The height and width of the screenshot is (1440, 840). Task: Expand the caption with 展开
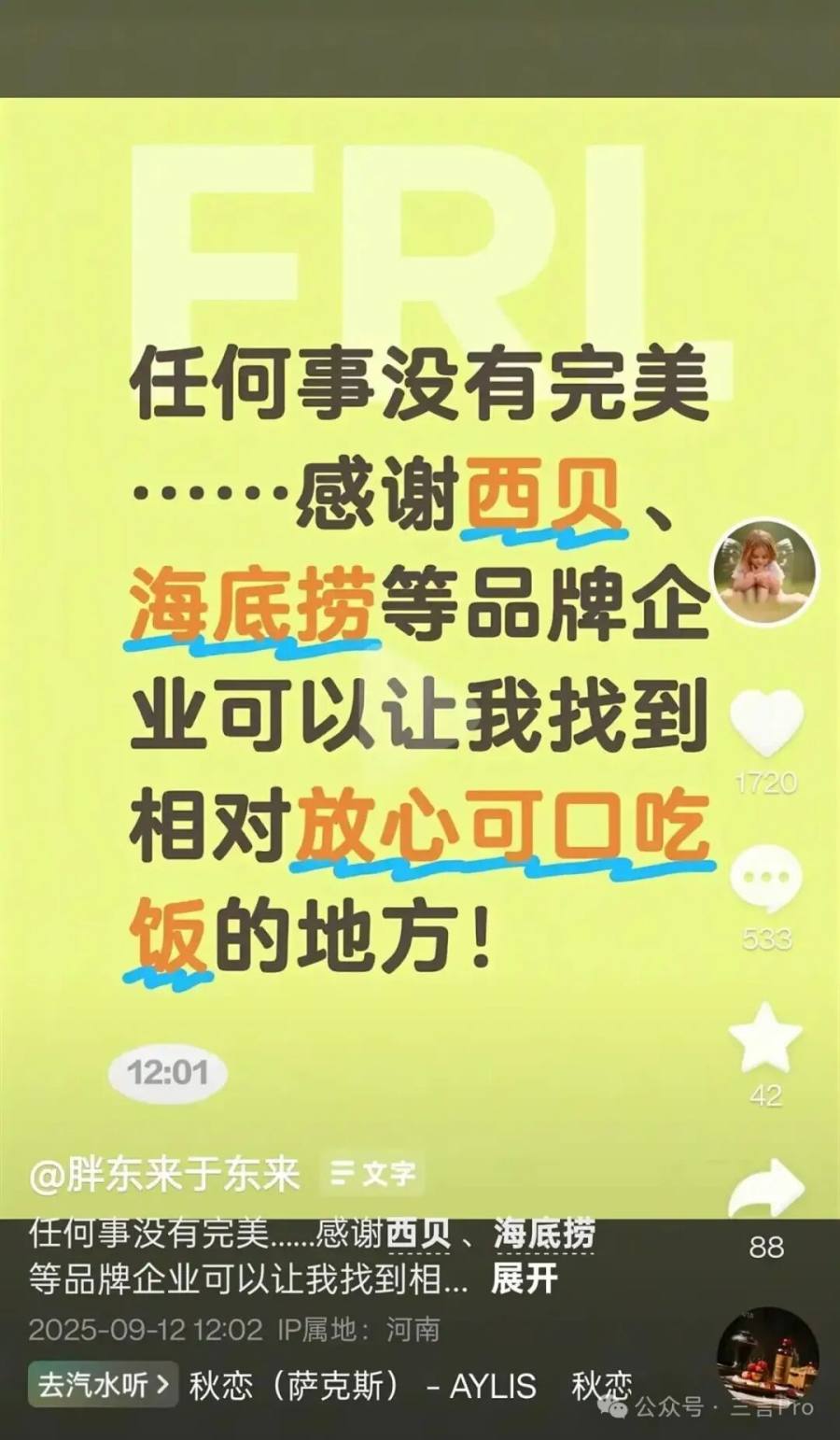525,1279
